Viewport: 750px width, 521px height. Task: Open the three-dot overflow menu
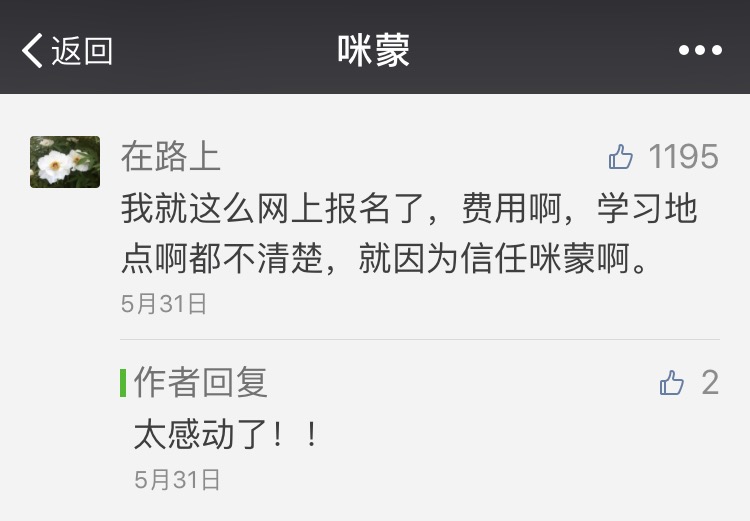click(699, 50)
